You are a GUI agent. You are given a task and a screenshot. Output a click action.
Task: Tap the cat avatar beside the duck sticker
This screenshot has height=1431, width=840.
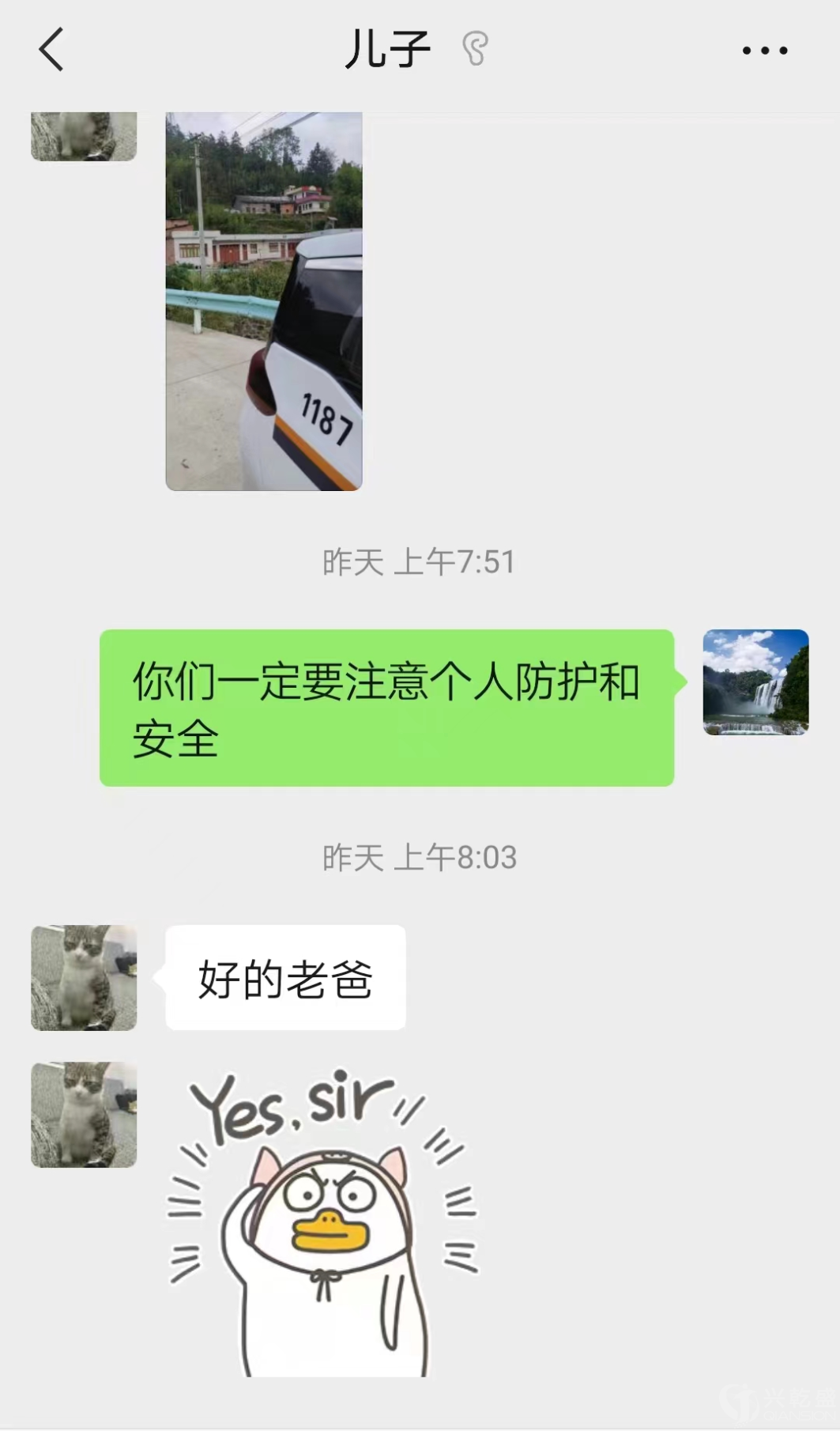coord(84,1114)
